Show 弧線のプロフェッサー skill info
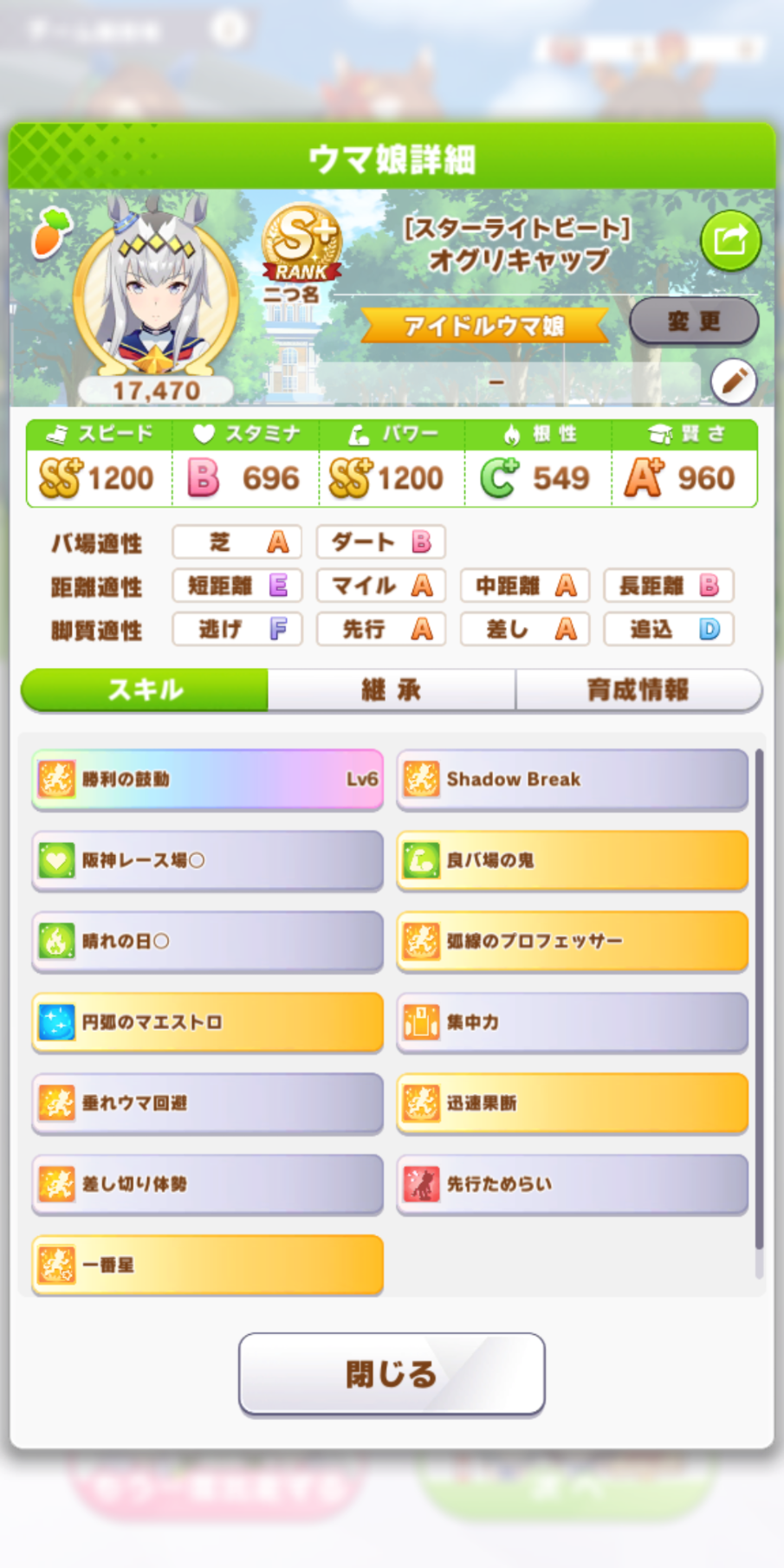The image size is (784, 1568). [573, 941]
